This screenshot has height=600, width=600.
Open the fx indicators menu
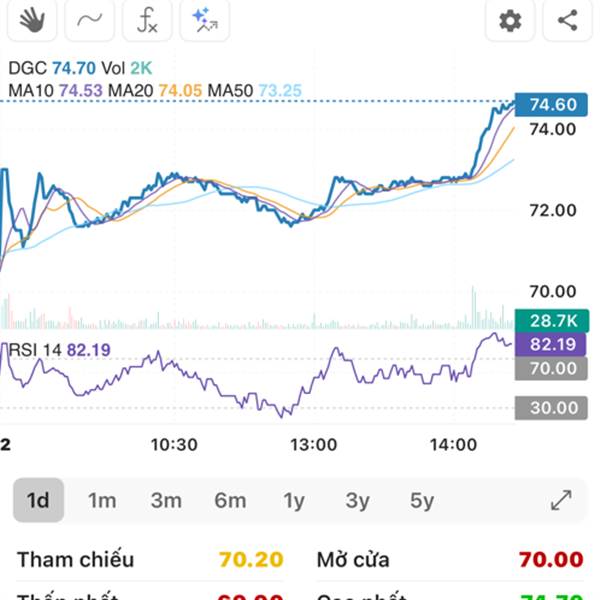coord(147,20)
